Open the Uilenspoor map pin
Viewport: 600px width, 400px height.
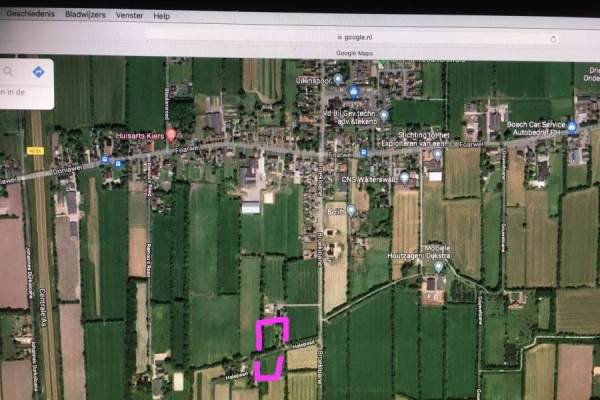[338, 79]
